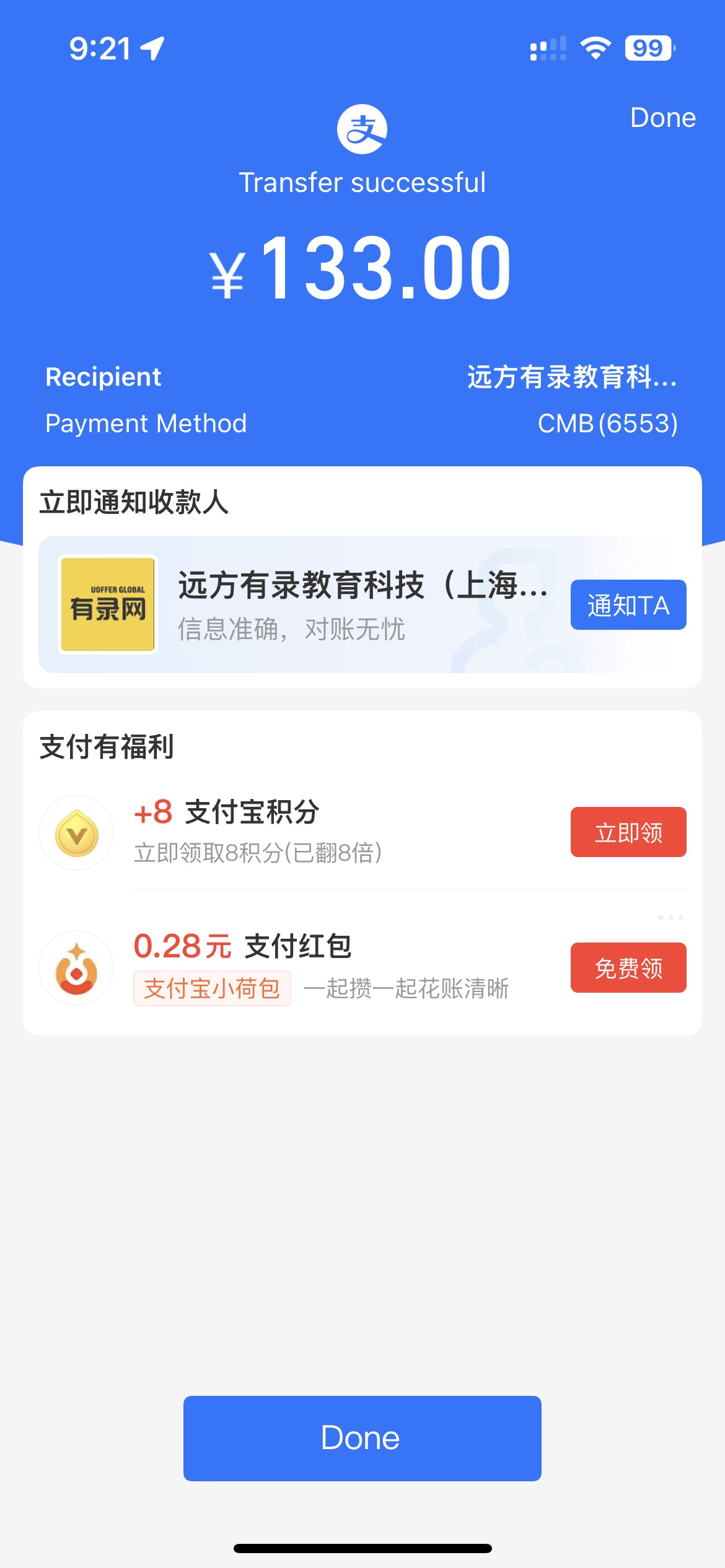Image resolution: width=725 pixels, height=1568 pixels.
Task: Tap the large blue Done button
Action: point(362,1438)
